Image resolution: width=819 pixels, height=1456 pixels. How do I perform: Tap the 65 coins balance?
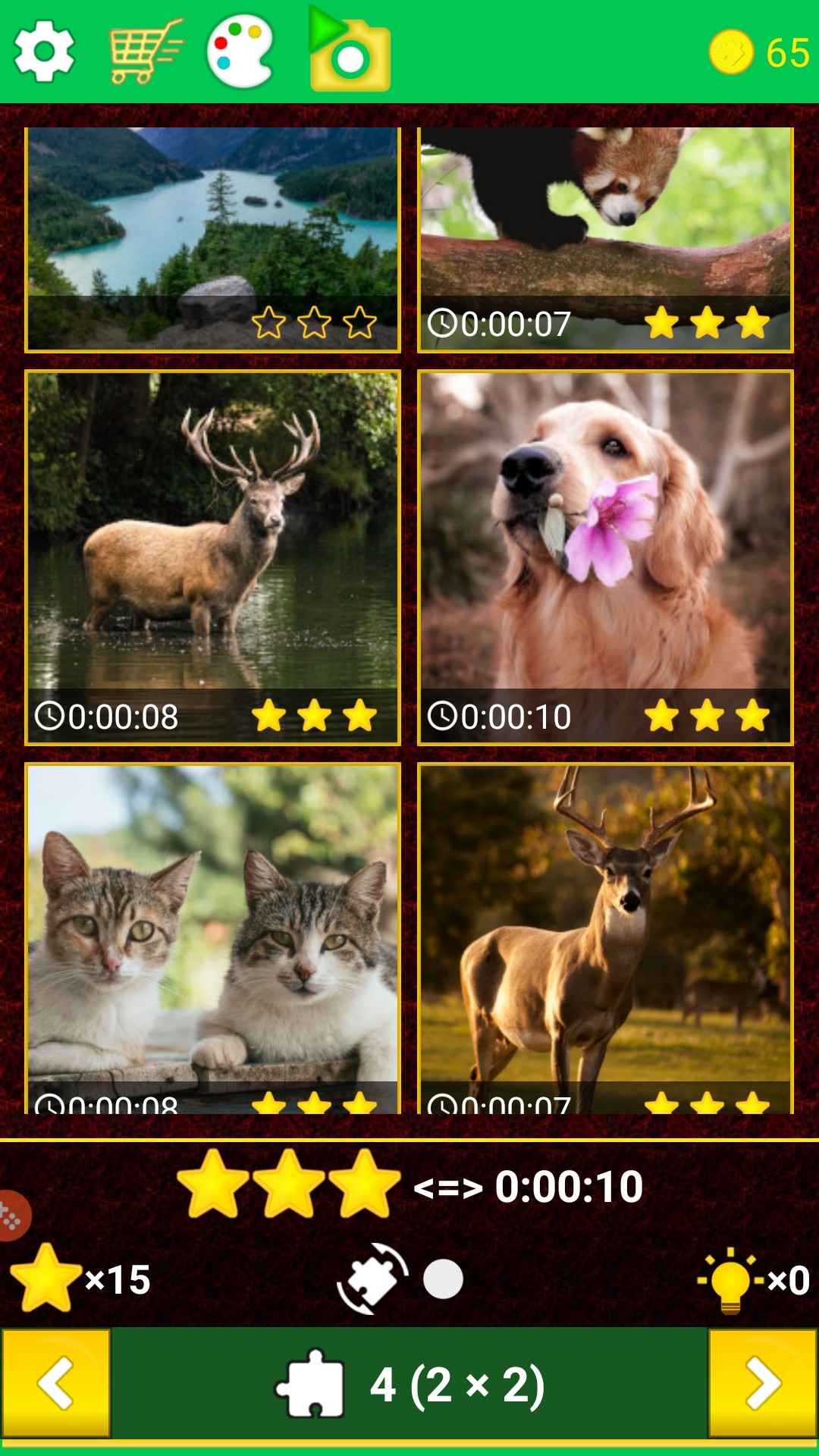pos(760,52)
